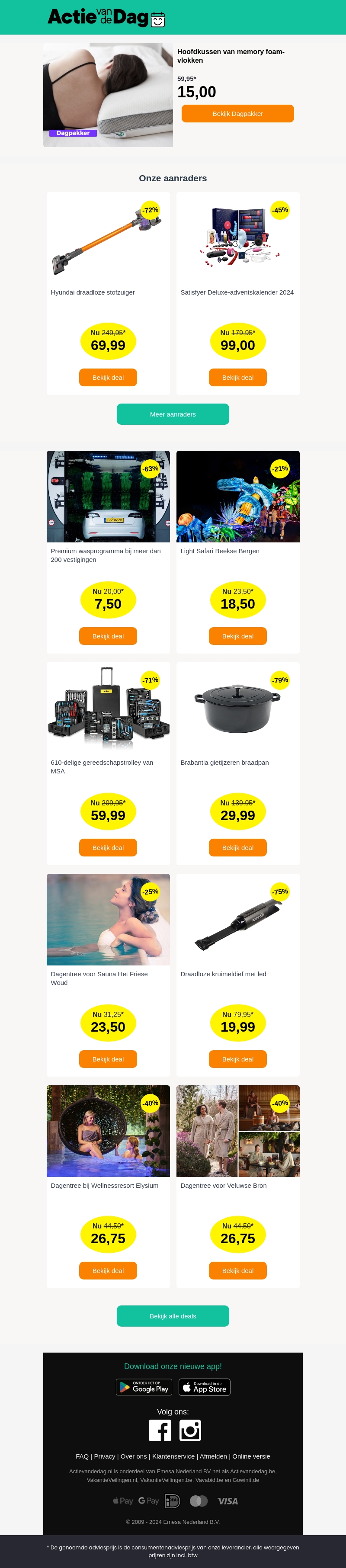Open the Instagram profile
This screenshot has width=346, height=1568.
point(190,1430)
